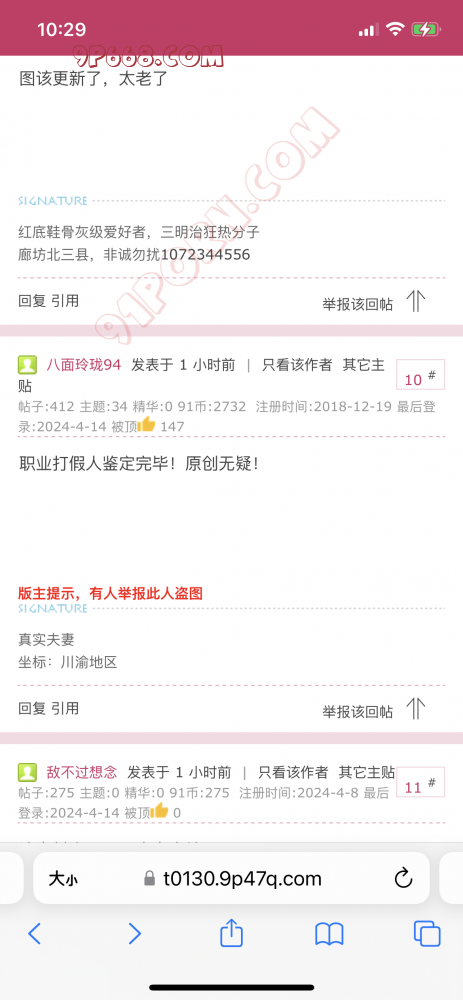Report (举报该回帖) the post by 八面玲珑94
463x1000 pixels.
[x=357, y=712]
